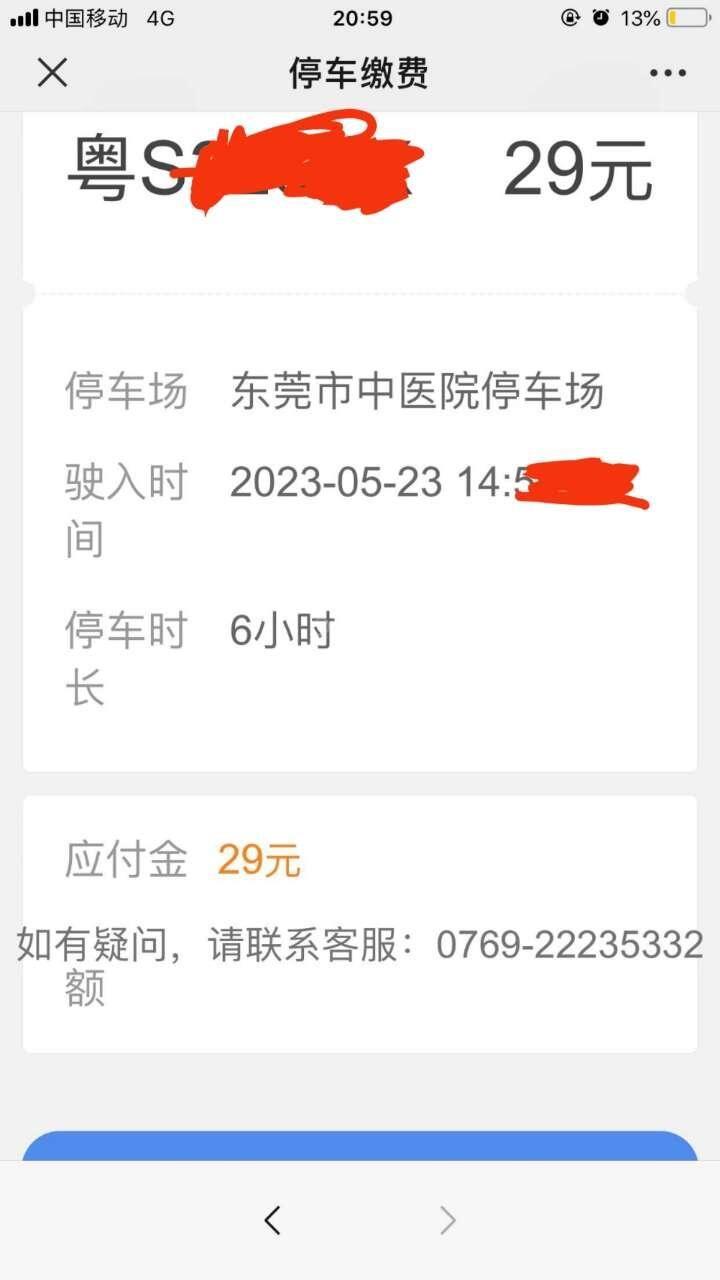Image resolution: width=720 pixels, height=1280 pixels.
Task: Tap the blue payment button at bottom
Action: point(360,1146)
